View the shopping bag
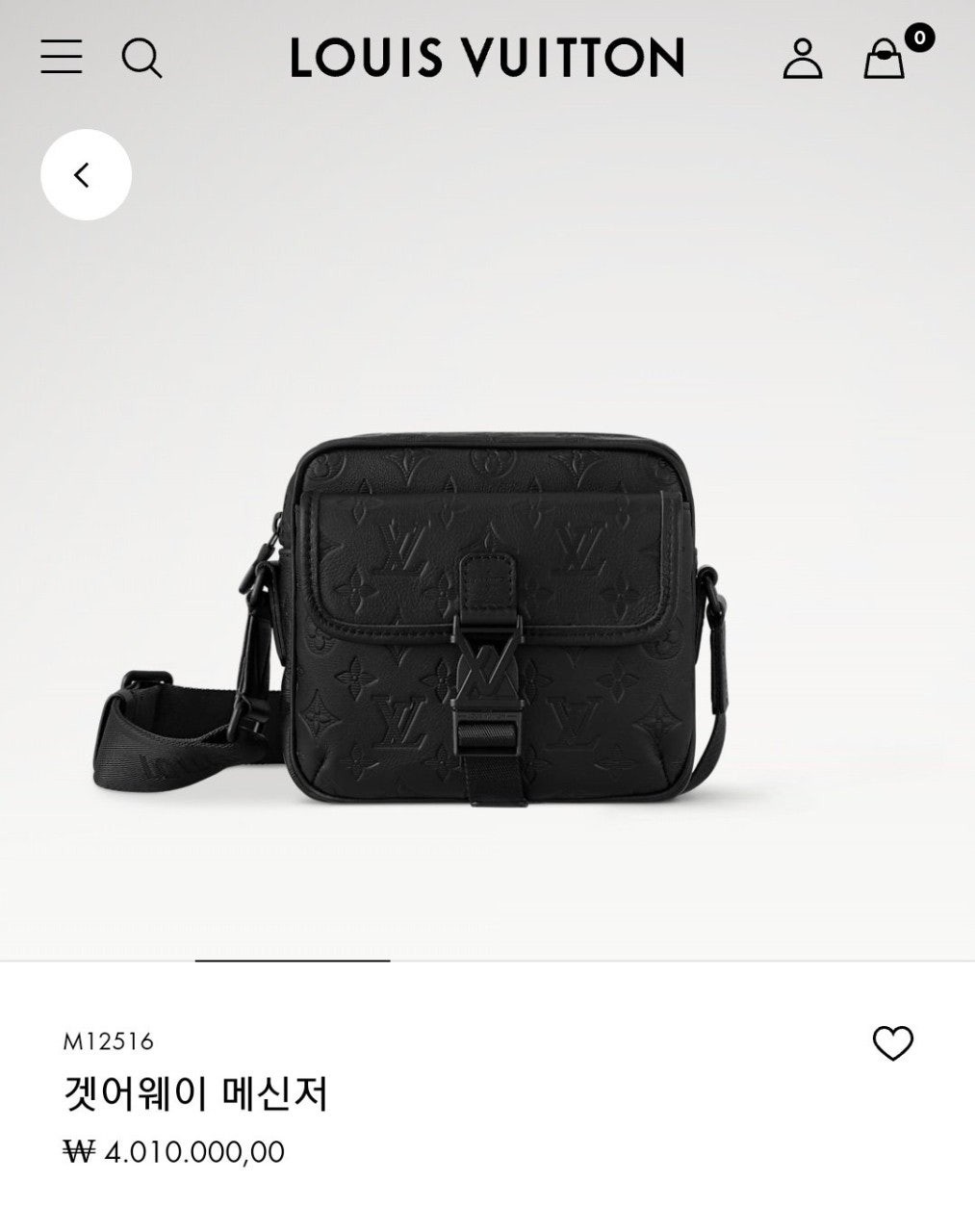Image resolution: width=975 pixels, height=1232 pixels. coord(885,59)
